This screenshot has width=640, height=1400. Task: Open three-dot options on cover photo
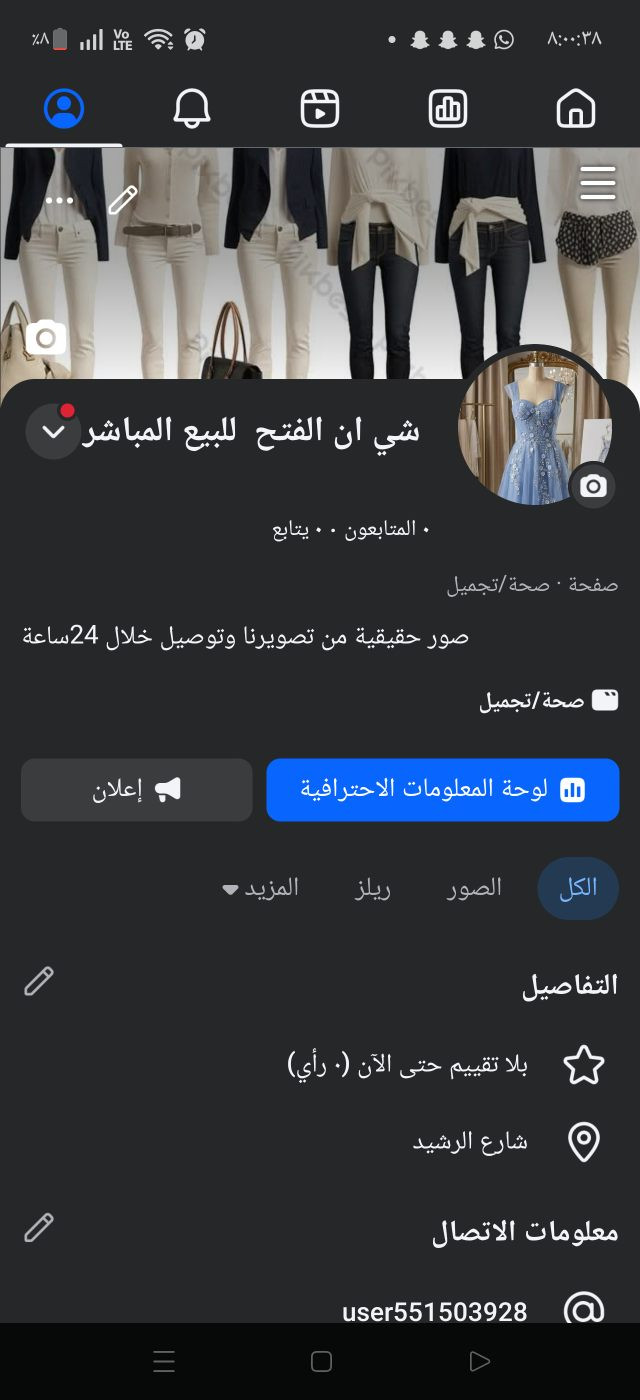pos(60,200)
